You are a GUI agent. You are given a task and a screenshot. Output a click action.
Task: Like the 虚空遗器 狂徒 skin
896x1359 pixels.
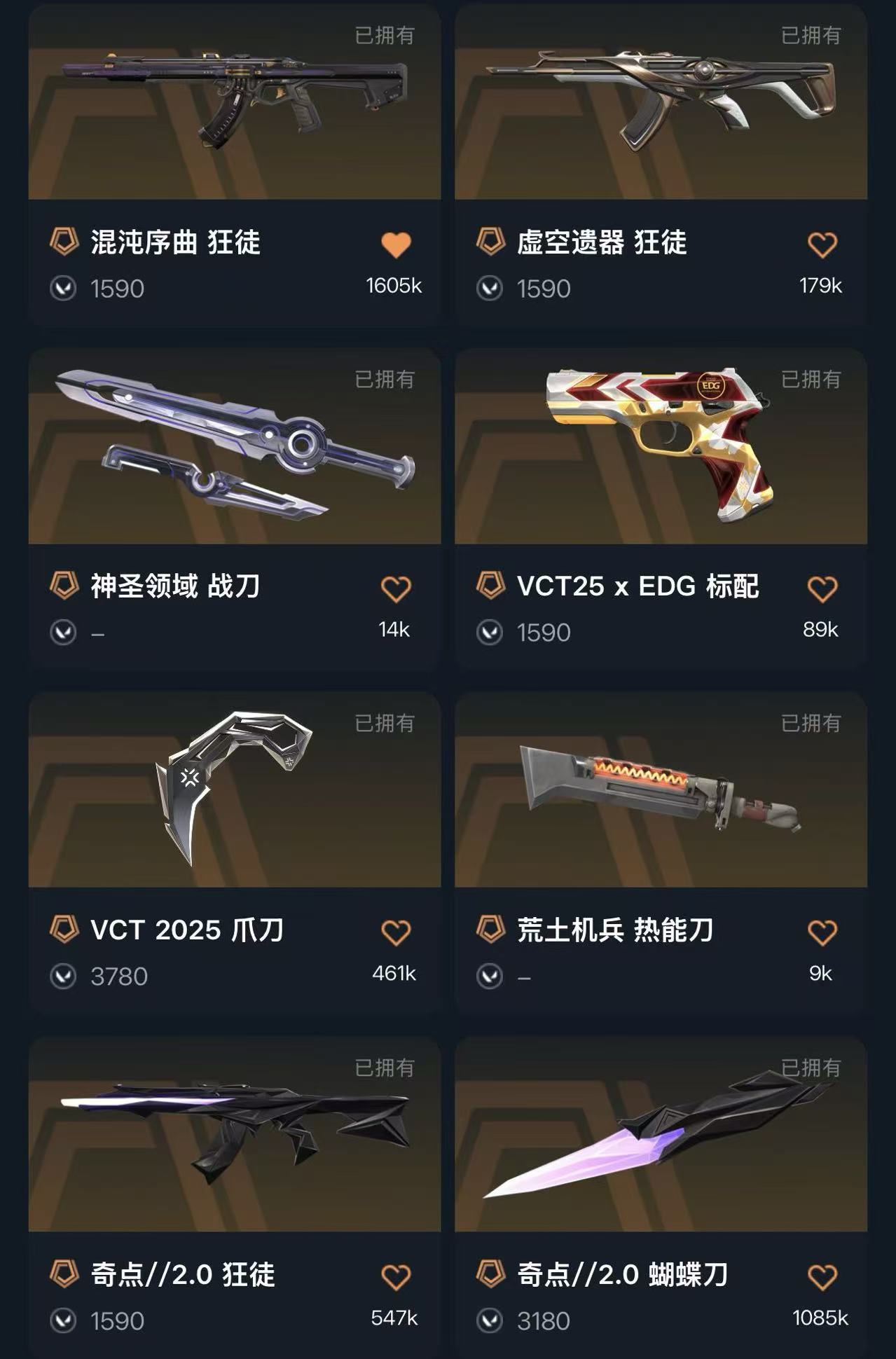click(822, 245)
